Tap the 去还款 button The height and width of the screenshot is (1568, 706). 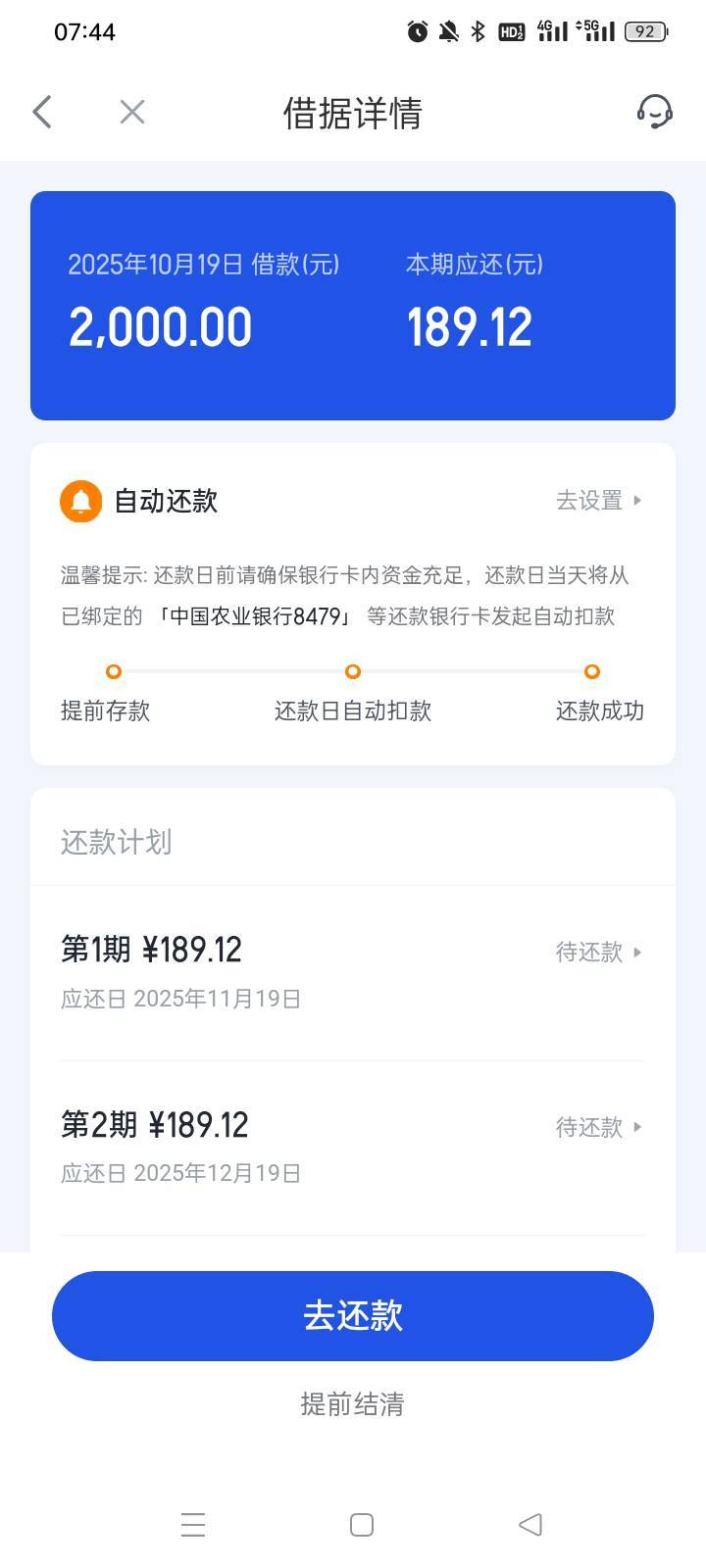coord(353,1315)
